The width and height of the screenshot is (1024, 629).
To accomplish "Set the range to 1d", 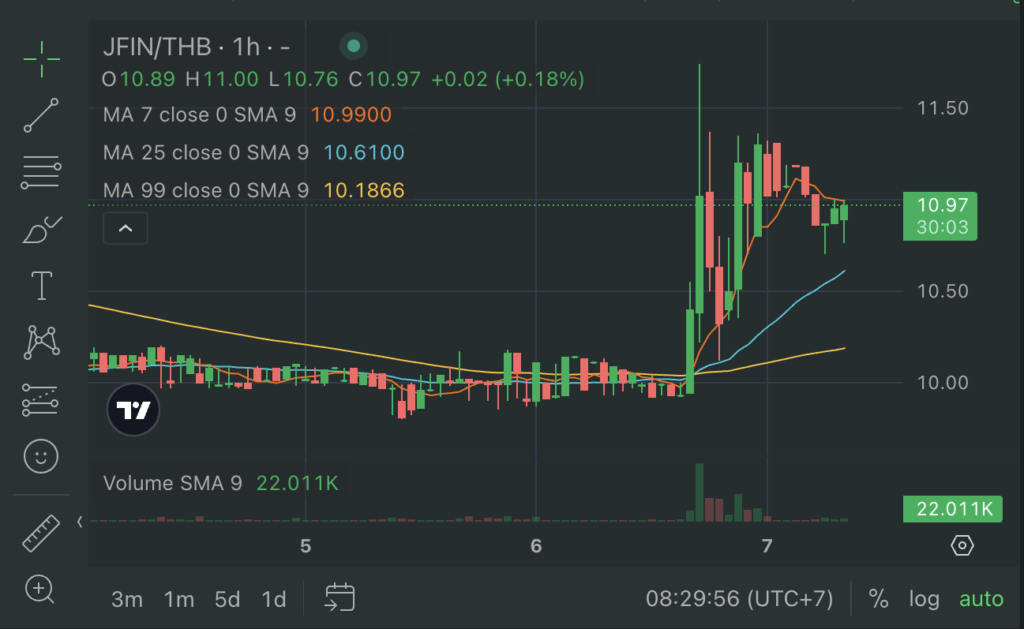I will pos(273,599).
